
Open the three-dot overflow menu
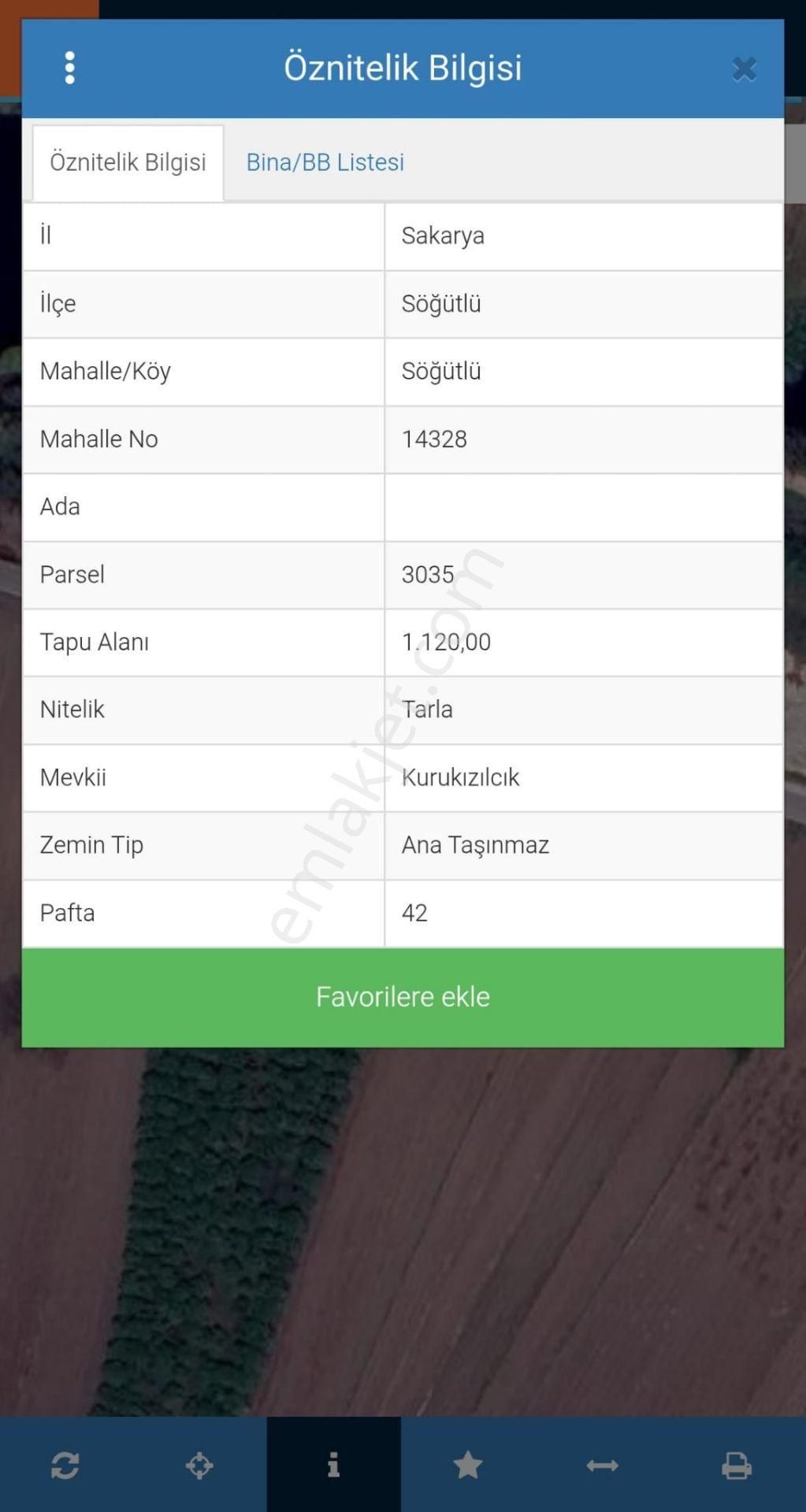[69, 68]
